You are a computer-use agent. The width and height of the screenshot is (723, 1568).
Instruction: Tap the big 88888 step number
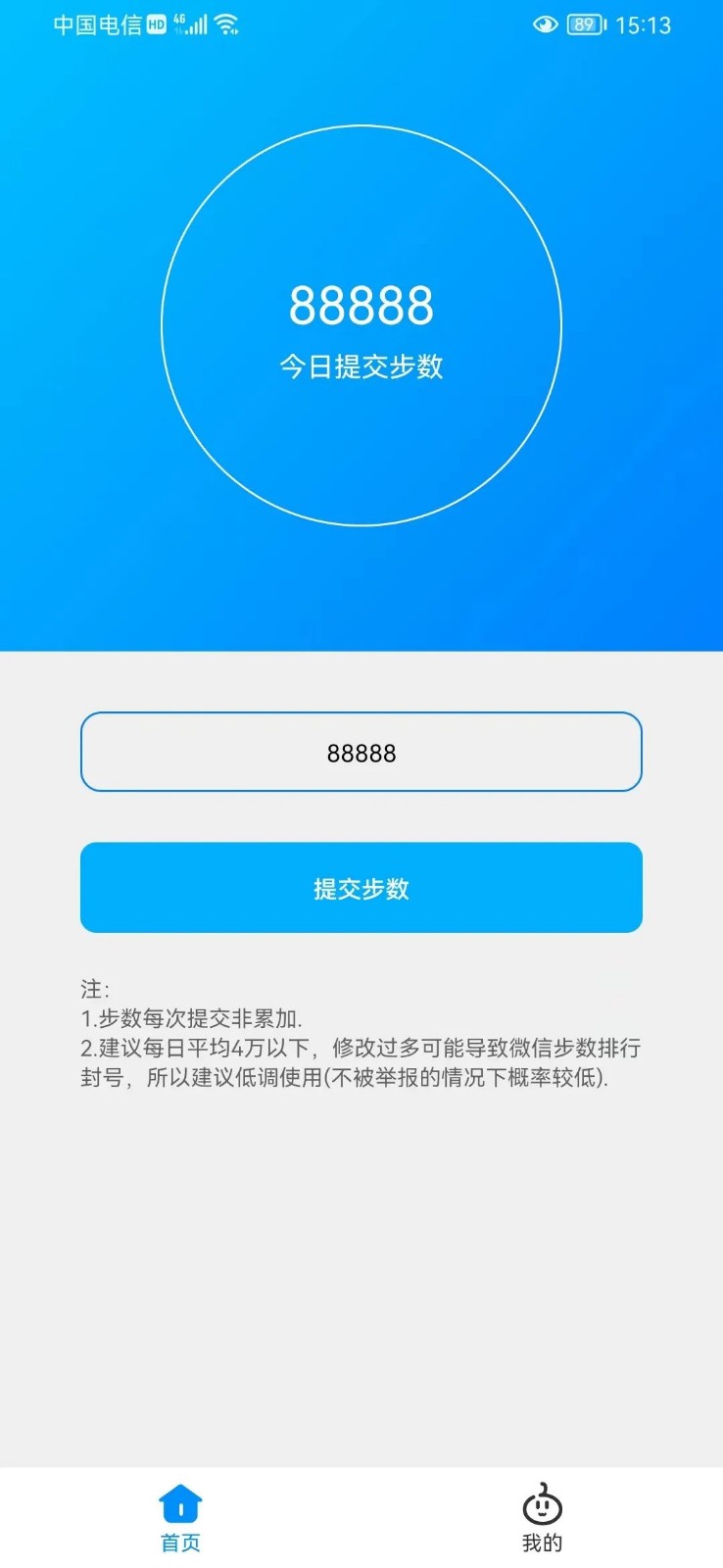(361, 306)
